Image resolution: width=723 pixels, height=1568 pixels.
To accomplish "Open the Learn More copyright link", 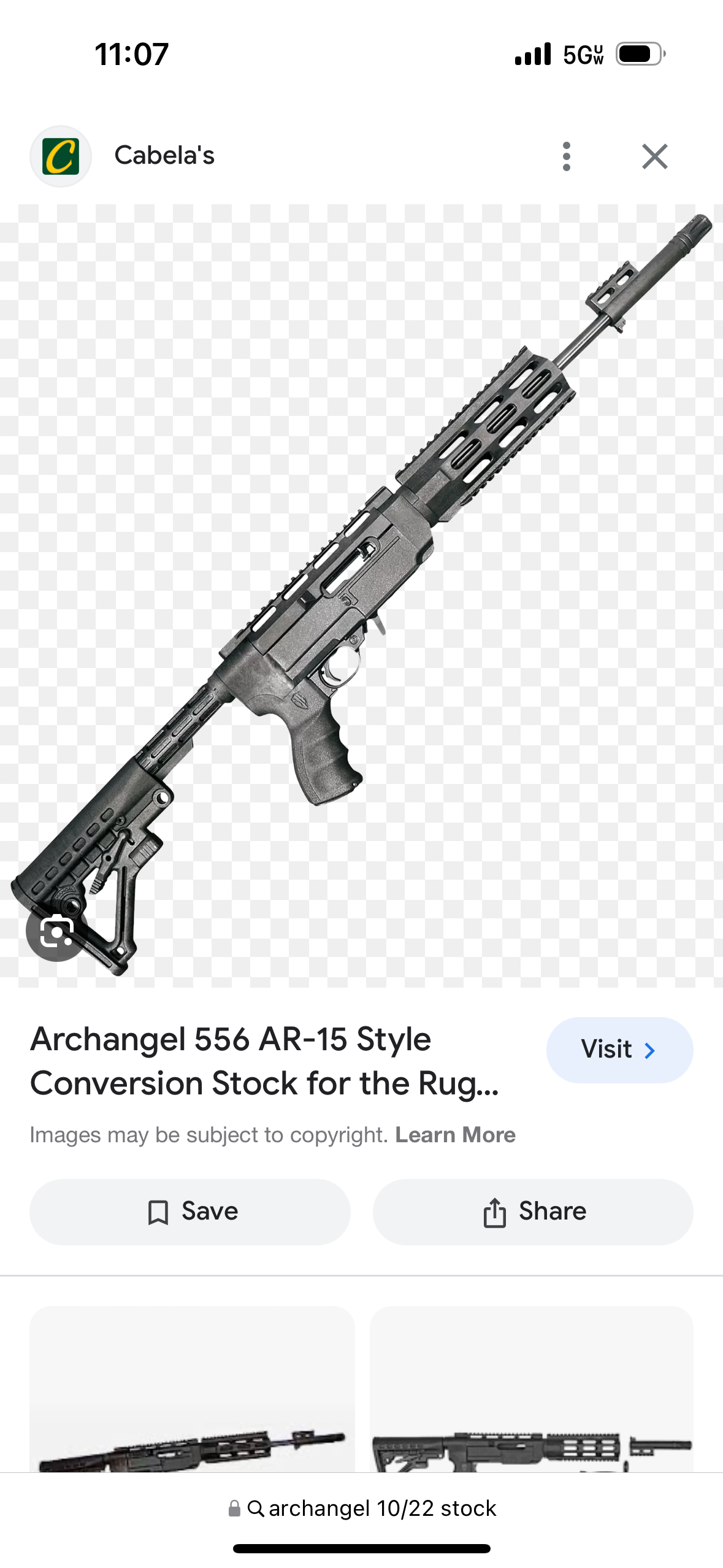I will pyautogui.click(x=455, y=1135).
